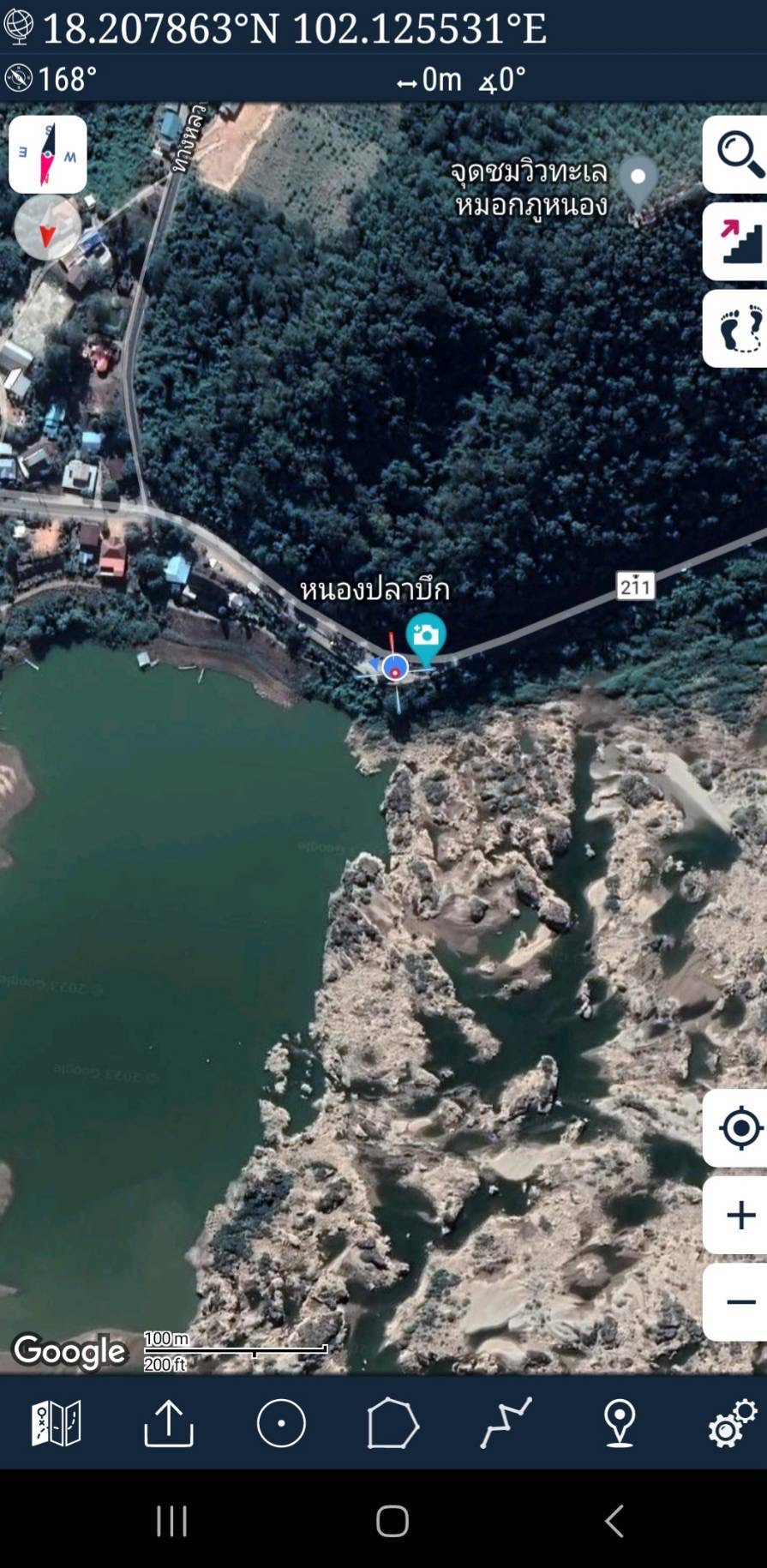767x1568 pixels.
Task: Select the polygon area tool
Action: [x=393, y=1423]
